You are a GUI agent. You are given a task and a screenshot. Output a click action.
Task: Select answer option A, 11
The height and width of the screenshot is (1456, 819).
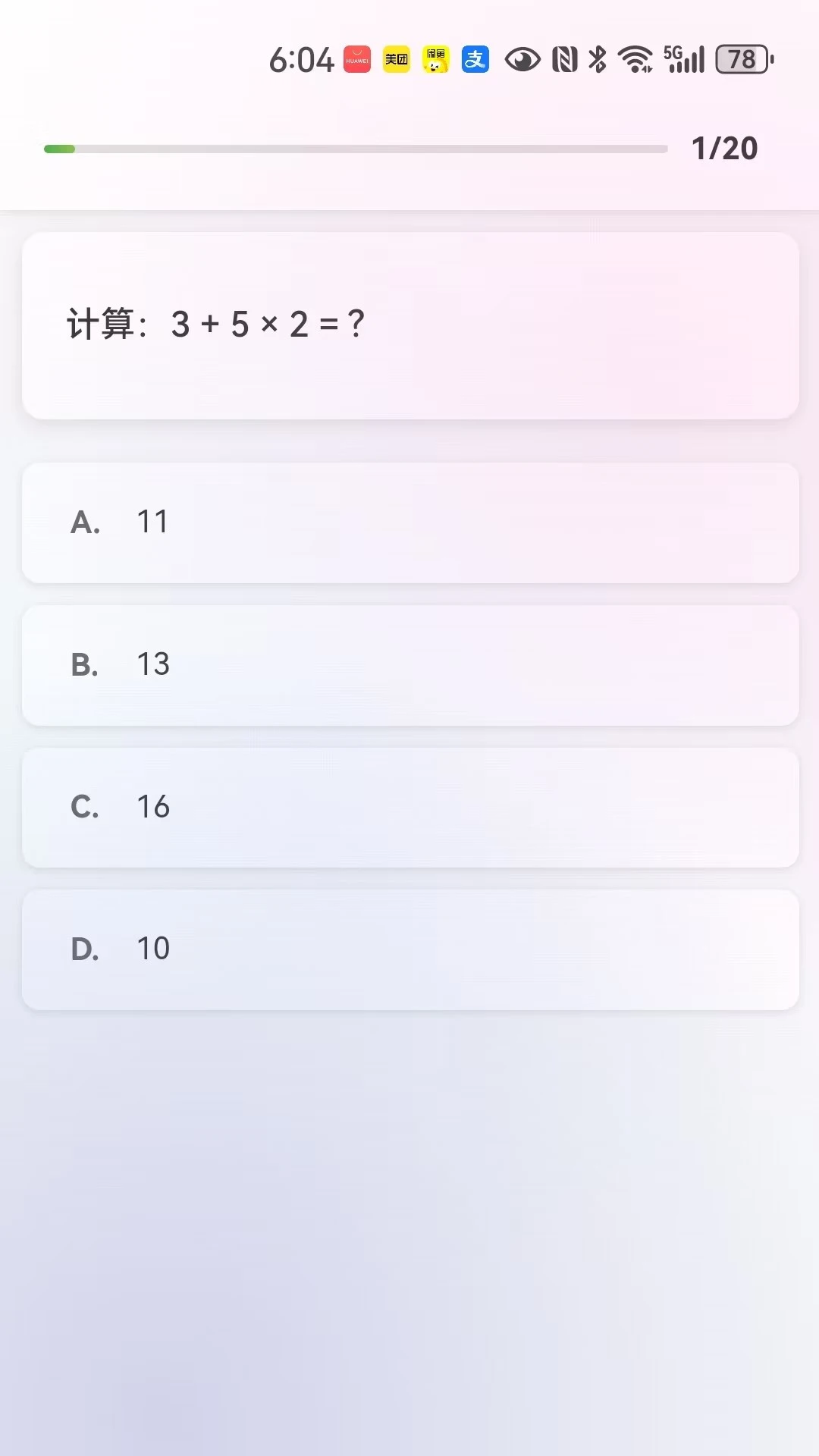pyautogui.click(x=409, y=522)
